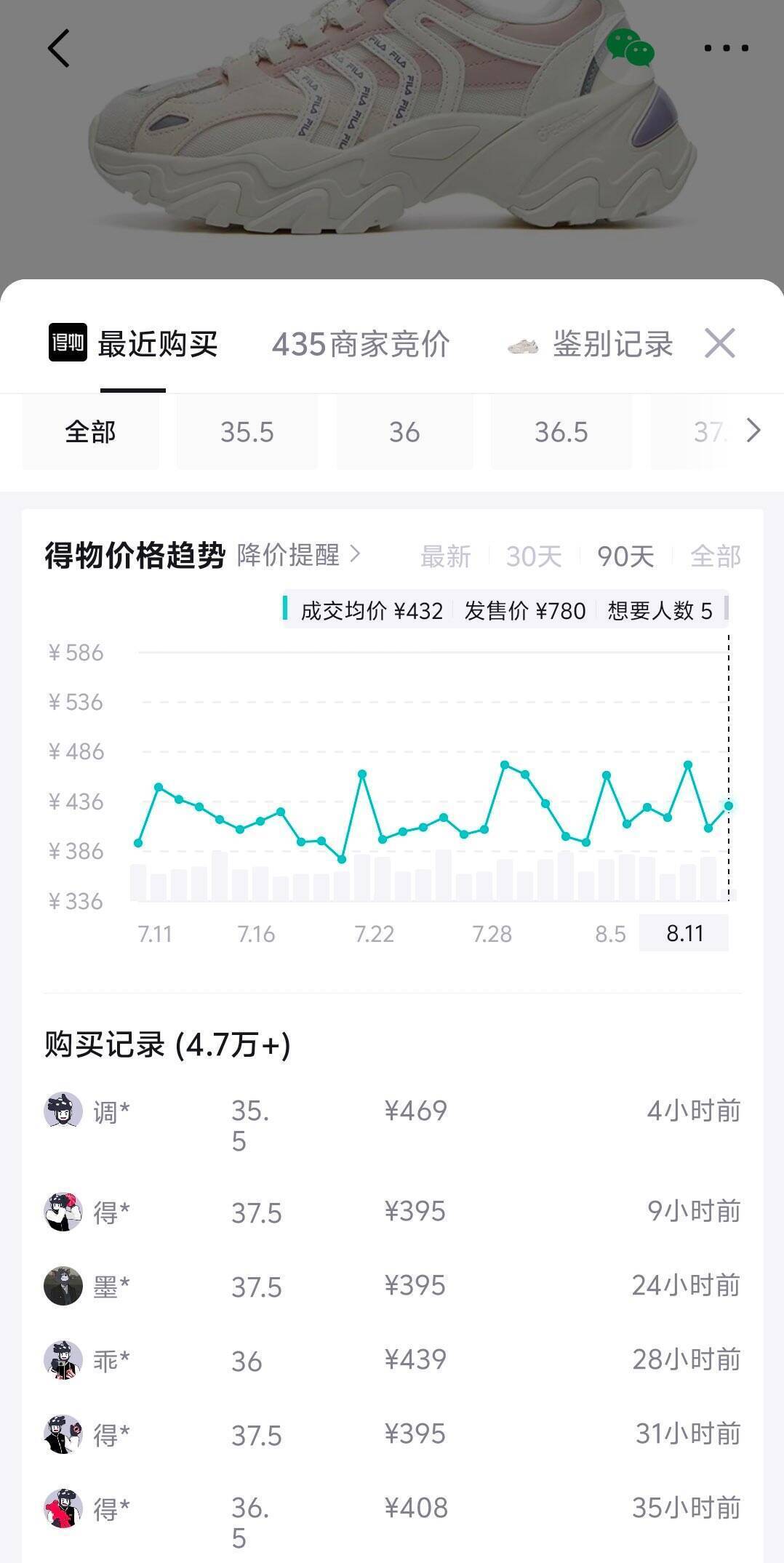Go back using the top-left arrow
The height and width of the screenshot is (1563, 784).
59,49
